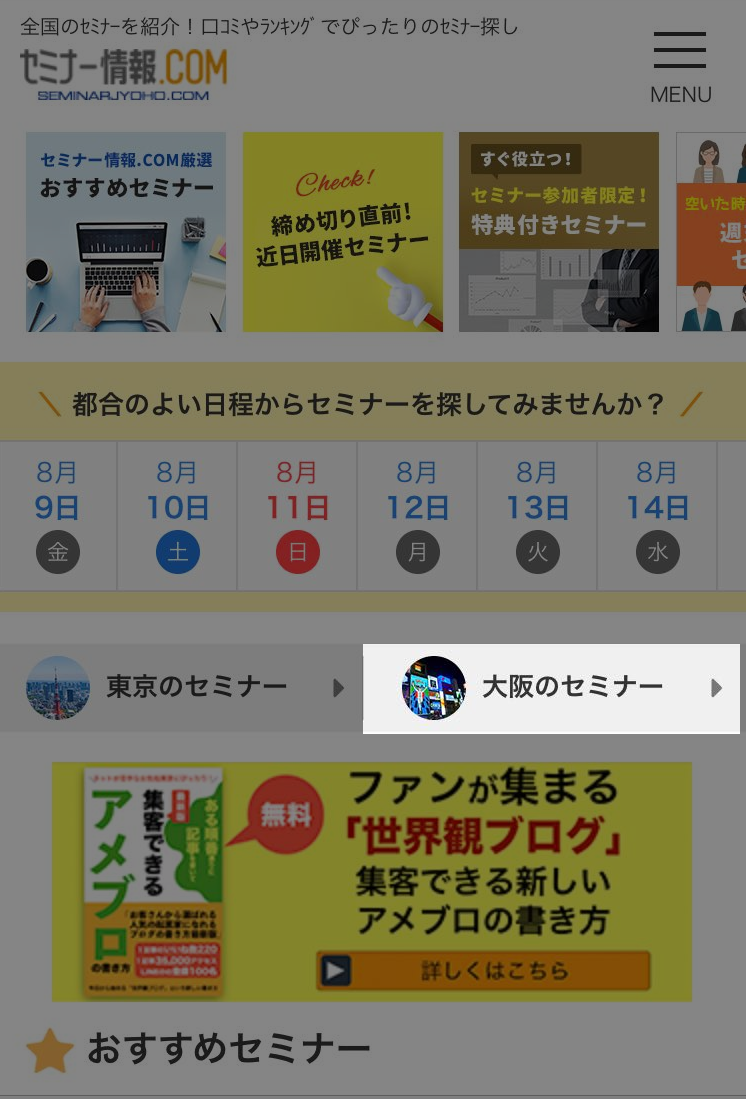Image resolution: width=746 pixels, height=1099 pixels.
Task: Select the 8月12日 月 date
Action: click(x=417, y=515)
